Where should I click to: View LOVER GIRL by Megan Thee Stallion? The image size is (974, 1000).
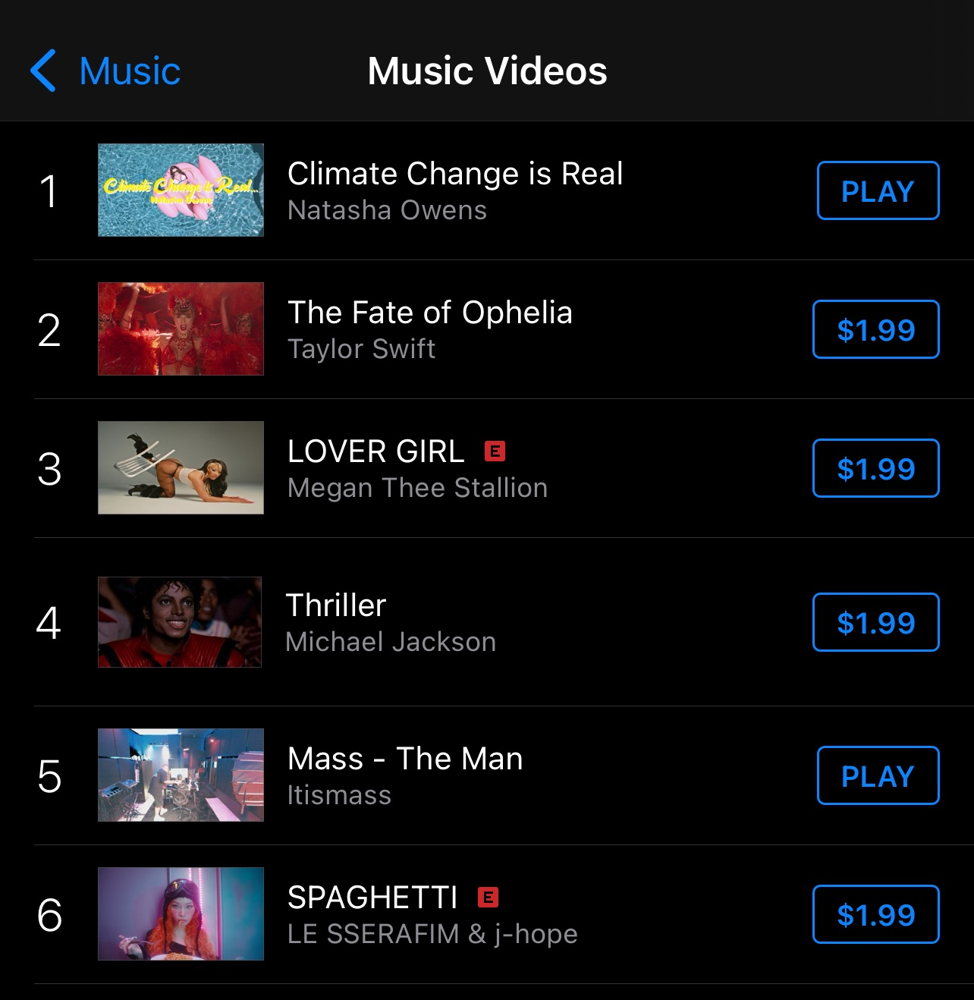[x=416, y=468]
